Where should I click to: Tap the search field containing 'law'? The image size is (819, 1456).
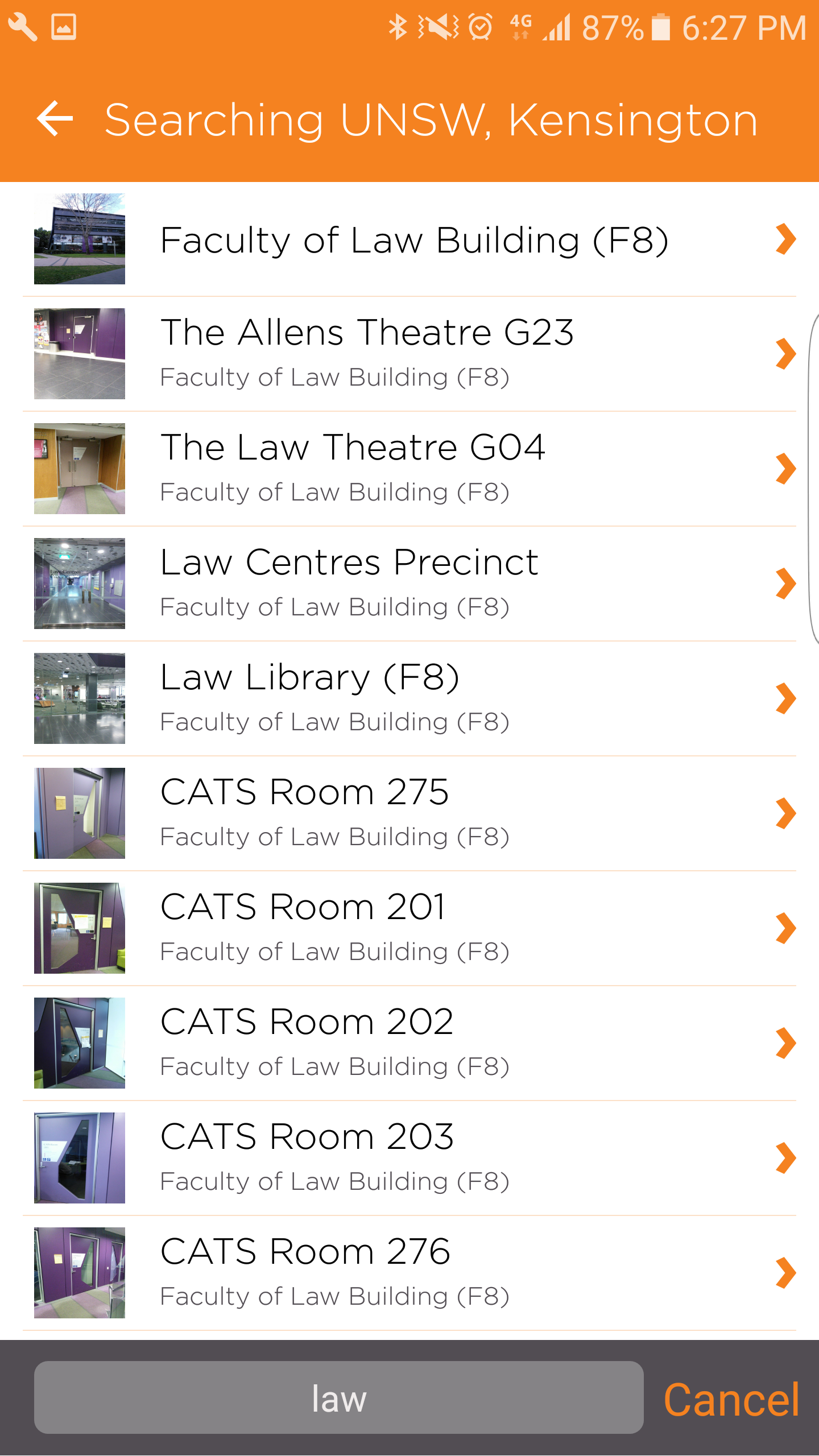339,1399
